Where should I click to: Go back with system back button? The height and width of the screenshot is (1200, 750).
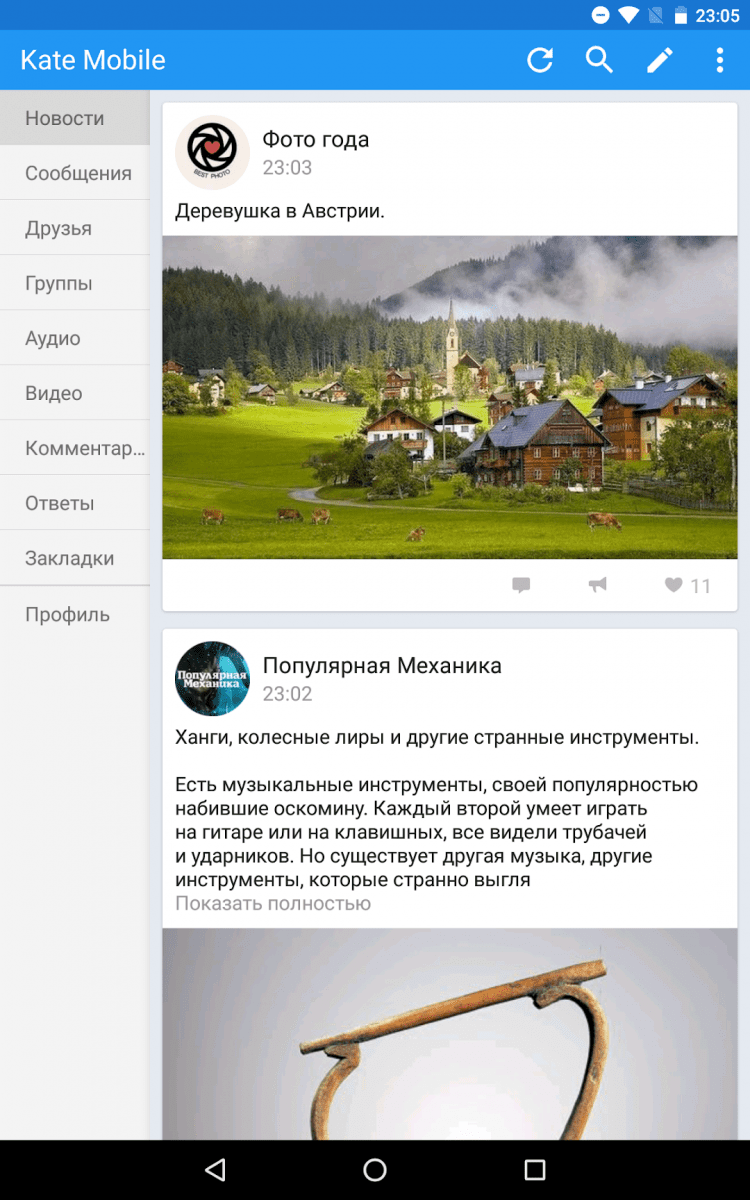[x=214, y=1169]
